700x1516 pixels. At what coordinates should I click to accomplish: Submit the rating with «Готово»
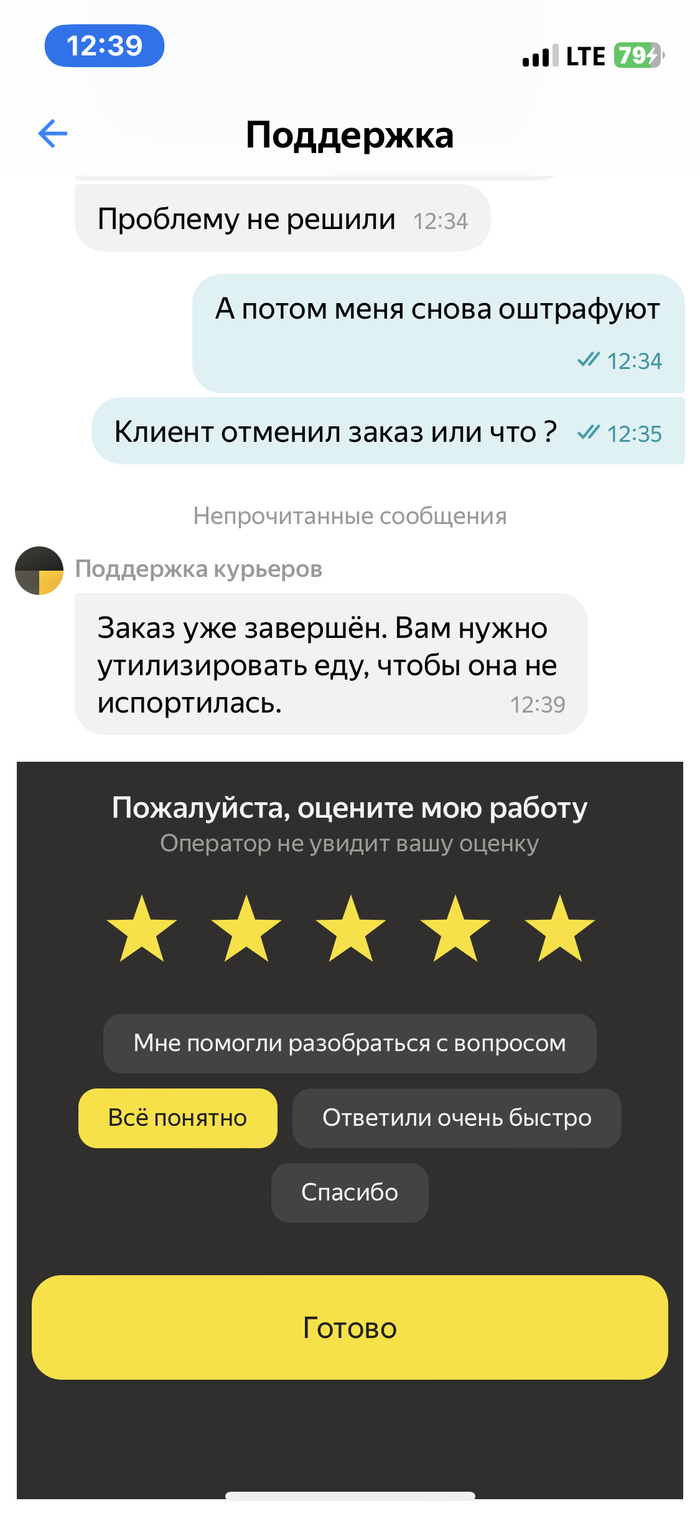349,1327
